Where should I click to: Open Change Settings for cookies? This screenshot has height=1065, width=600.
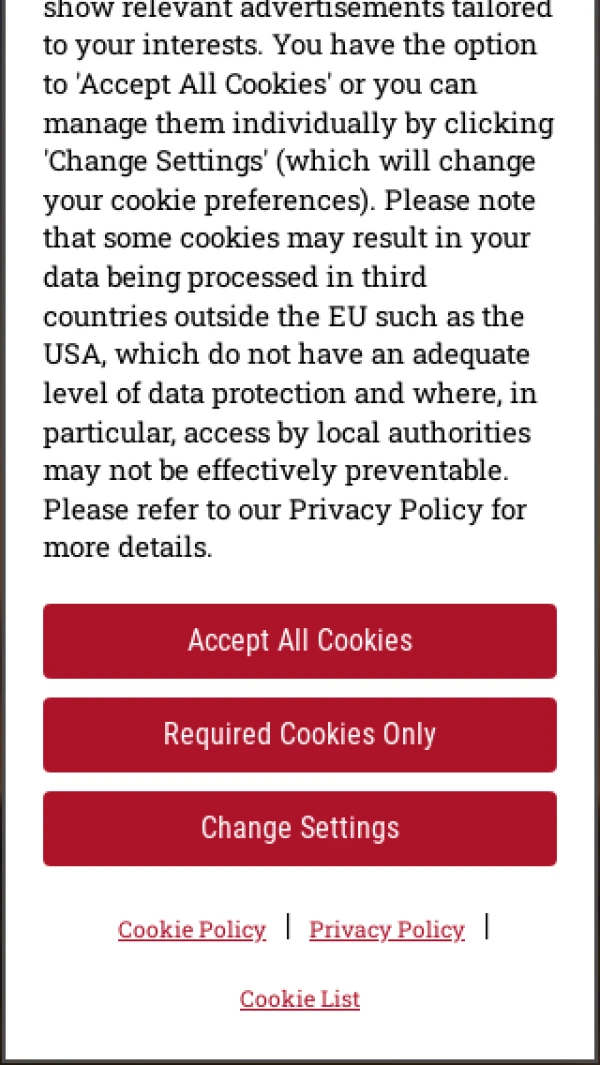(300, 828)
